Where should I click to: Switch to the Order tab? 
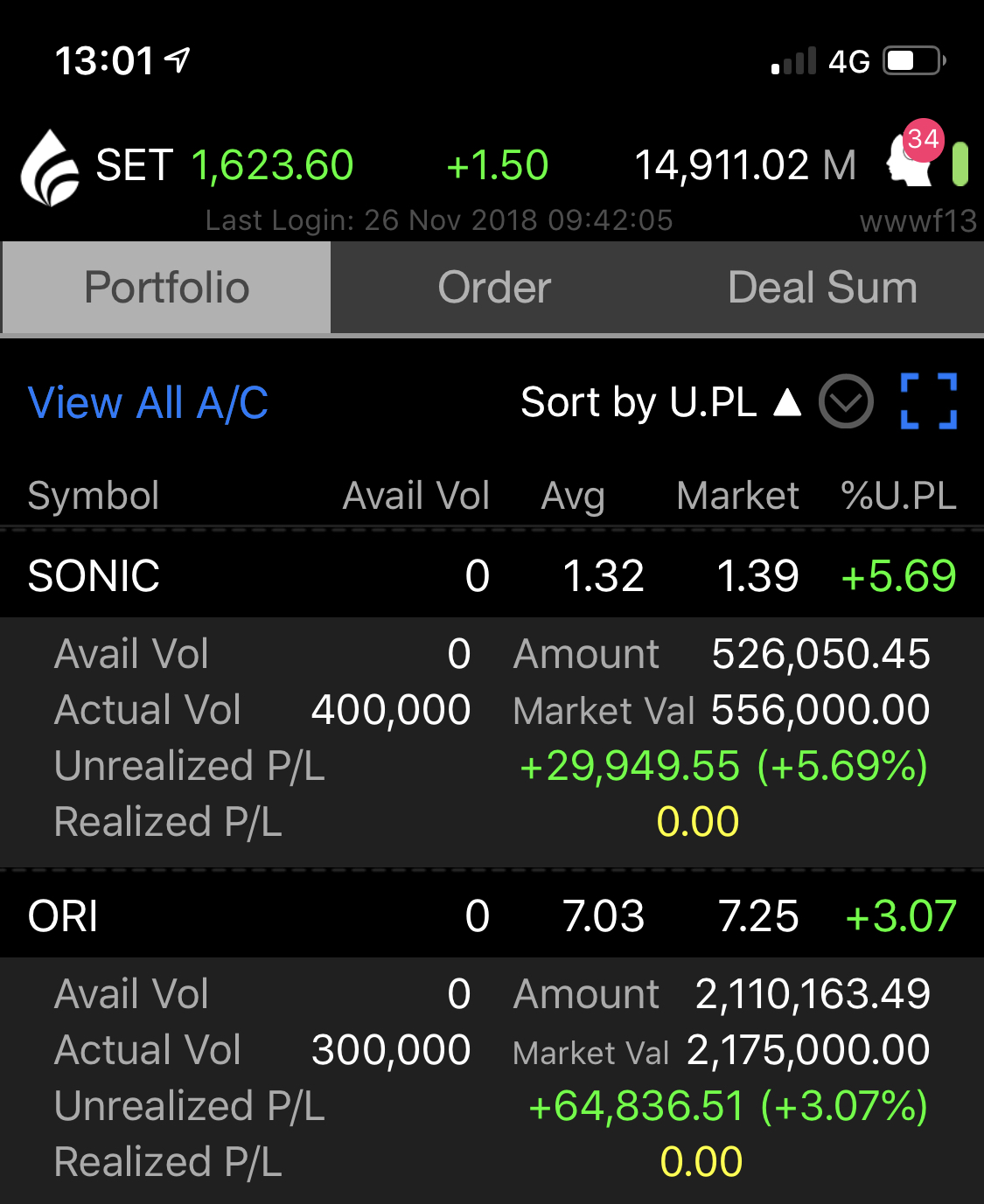pos(494,288)
